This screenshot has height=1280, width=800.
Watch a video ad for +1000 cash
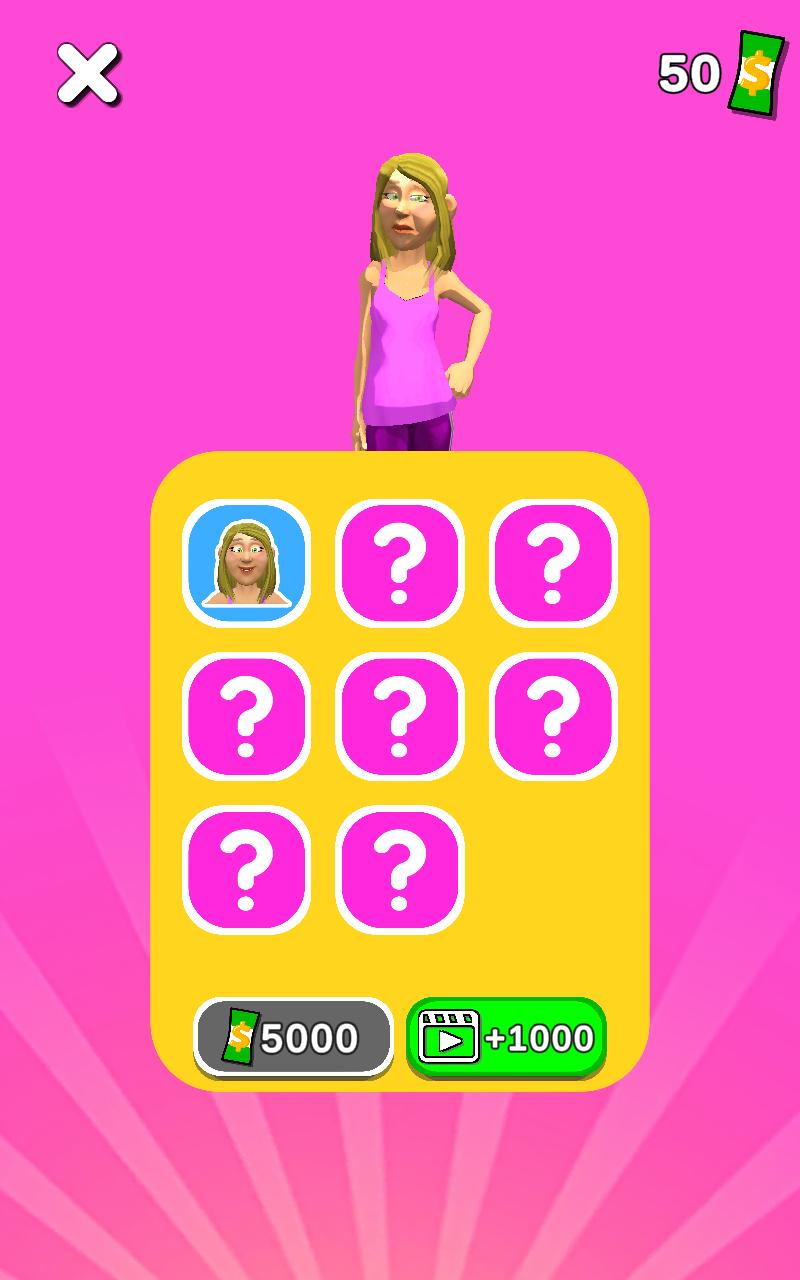(507, 1038)
